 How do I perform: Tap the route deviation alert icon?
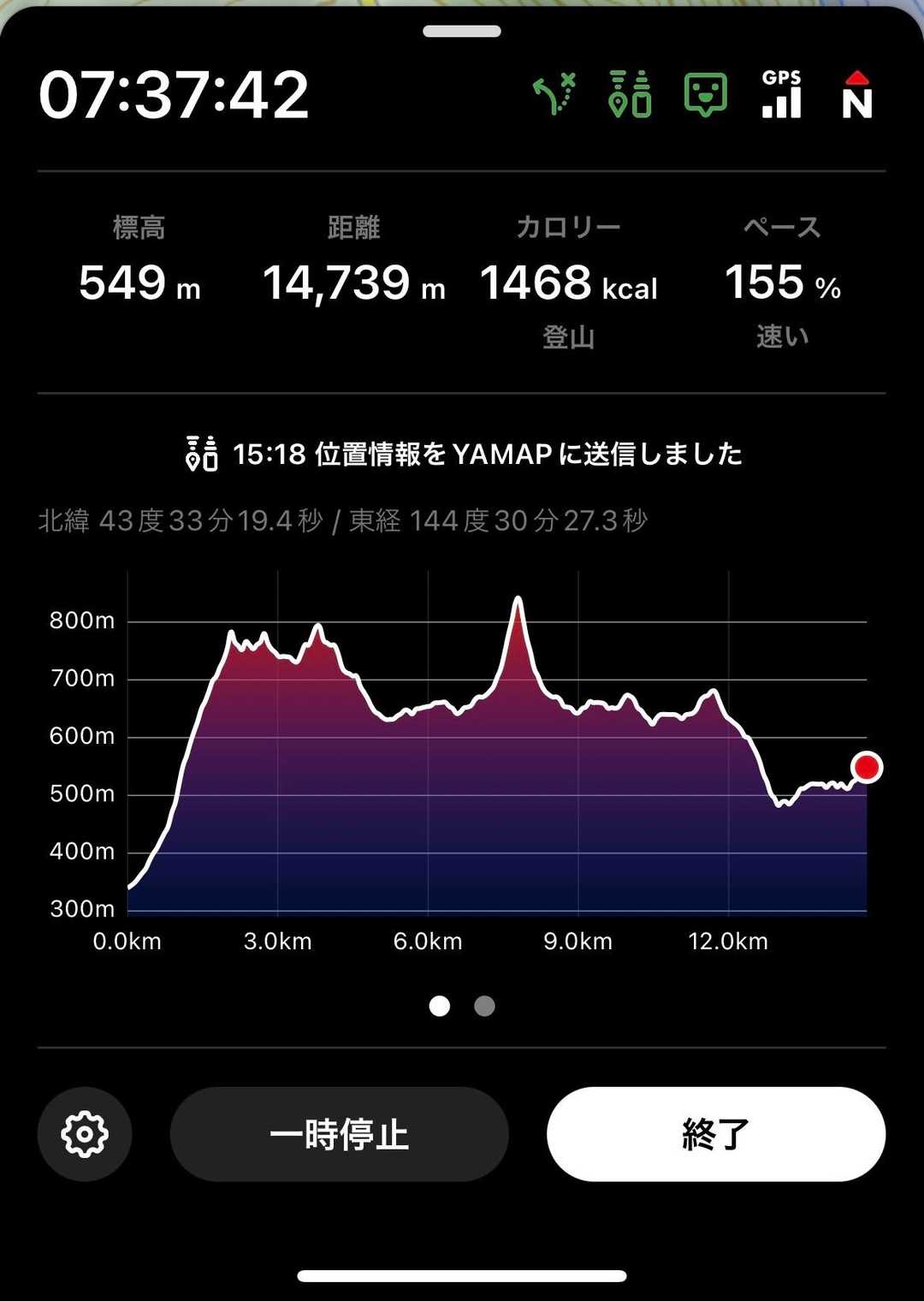click(554, 94)
